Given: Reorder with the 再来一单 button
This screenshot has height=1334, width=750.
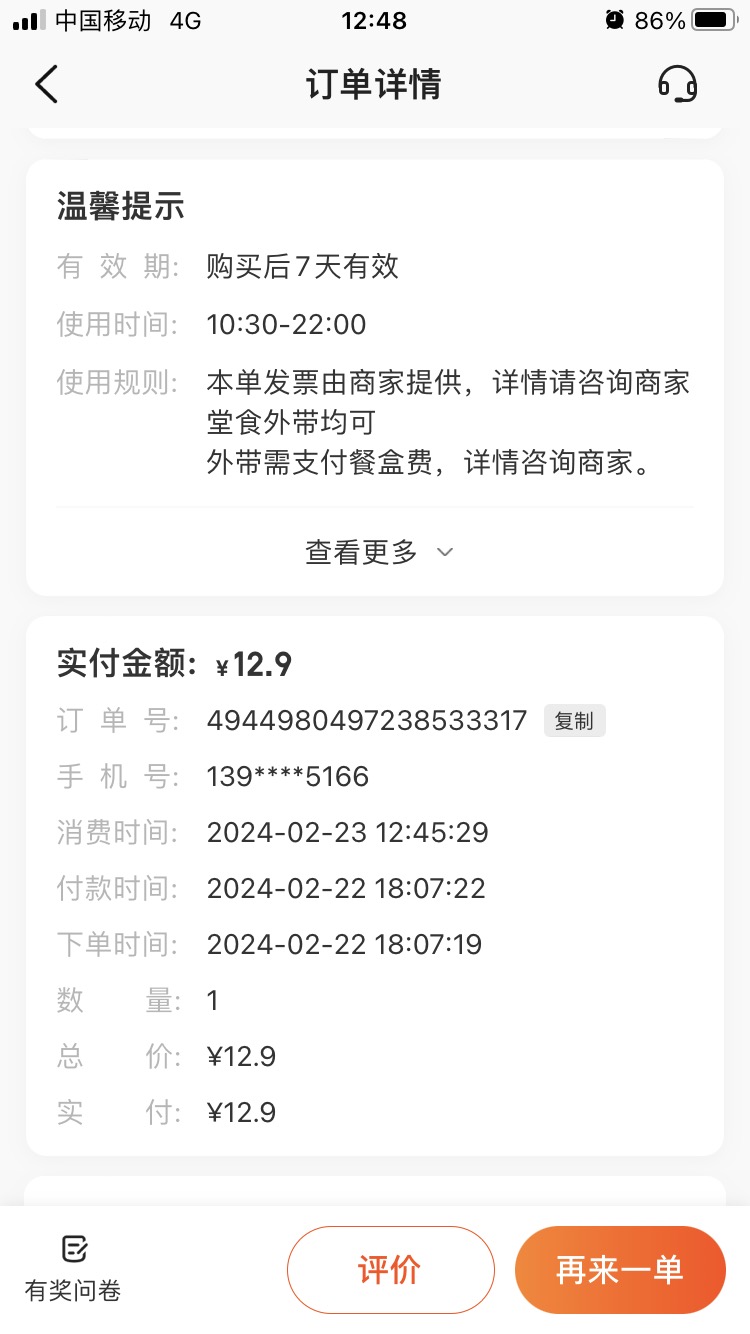Looking at the screenshot, I should (x=620, y=1270).
